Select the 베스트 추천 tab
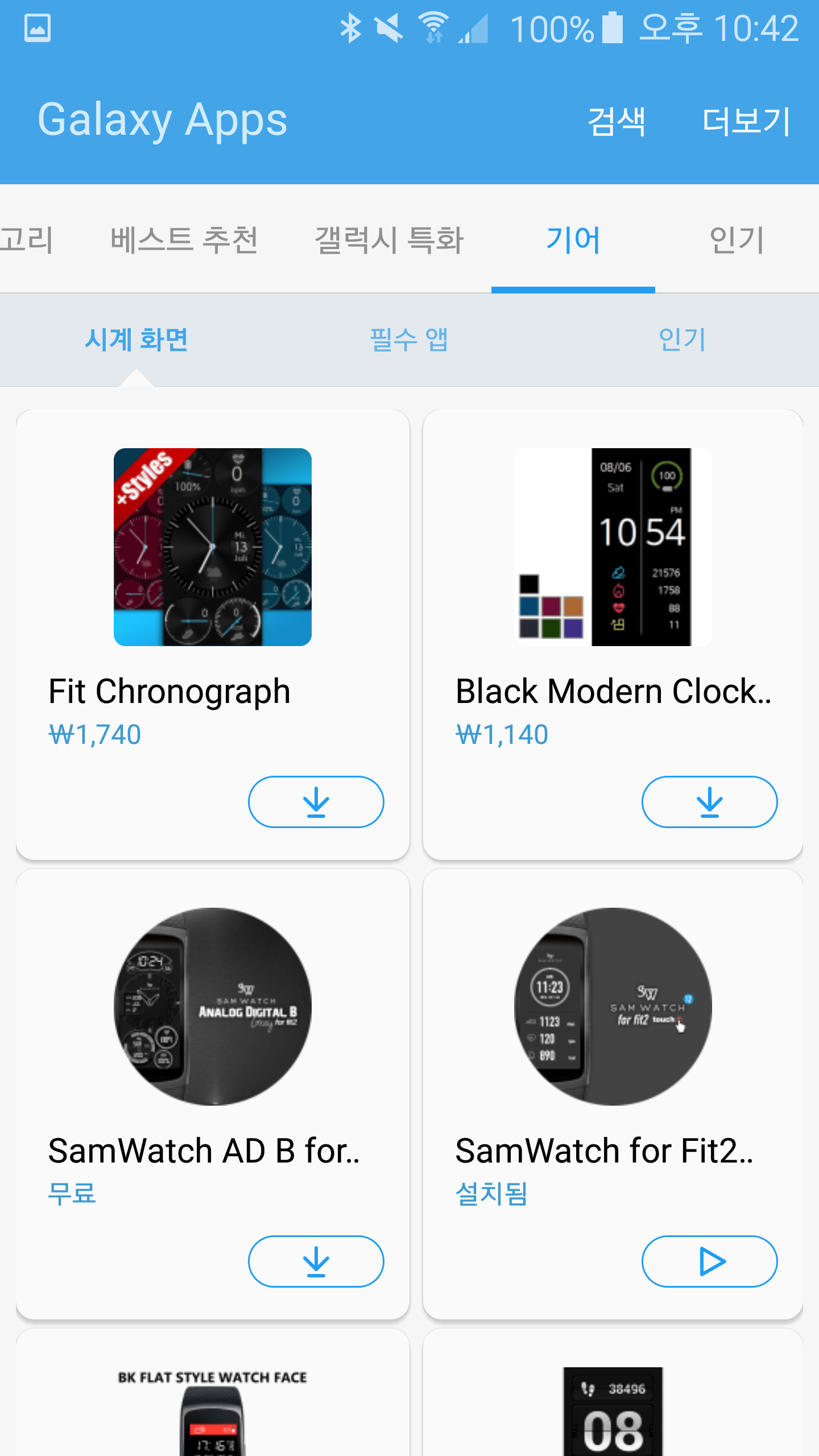Screen dimensions: 819x1456 [184, 239]
